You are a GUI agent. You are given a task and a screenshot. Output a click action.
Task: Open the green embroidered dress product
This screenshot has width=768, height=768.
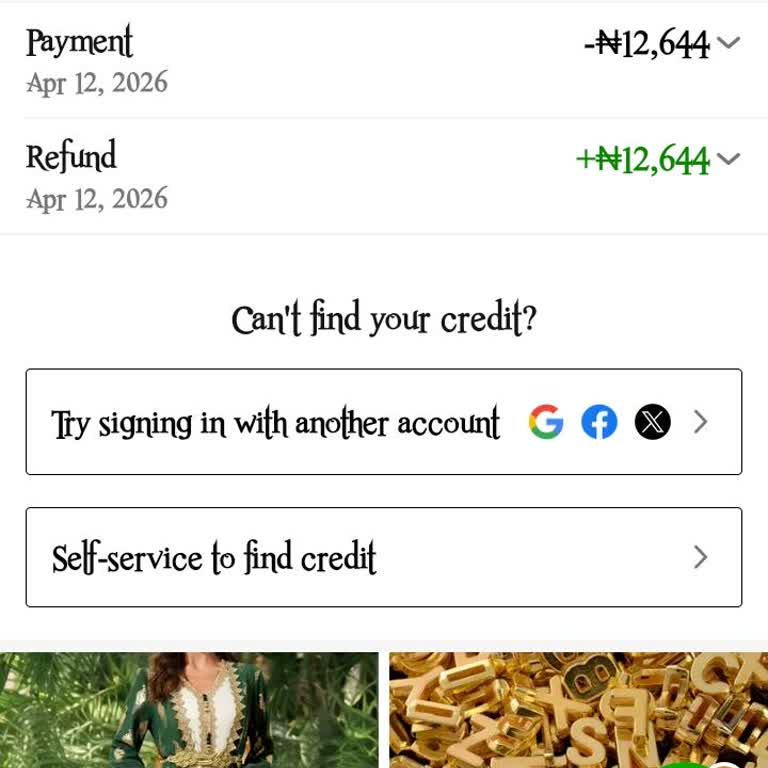point(190,710)
